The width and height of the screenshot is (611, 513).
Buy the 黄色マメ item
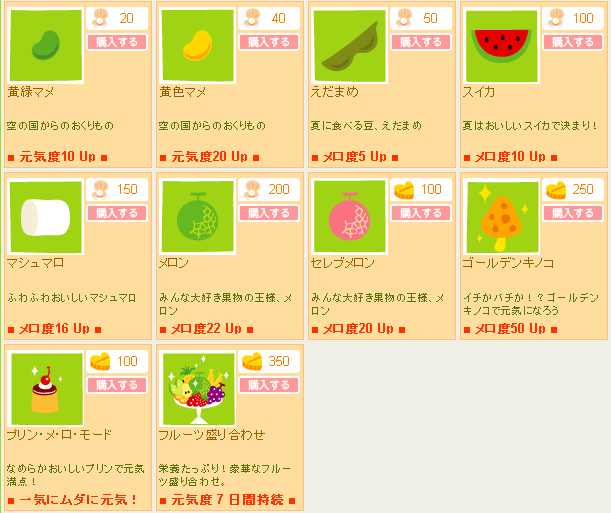click(x=269, y=42)
